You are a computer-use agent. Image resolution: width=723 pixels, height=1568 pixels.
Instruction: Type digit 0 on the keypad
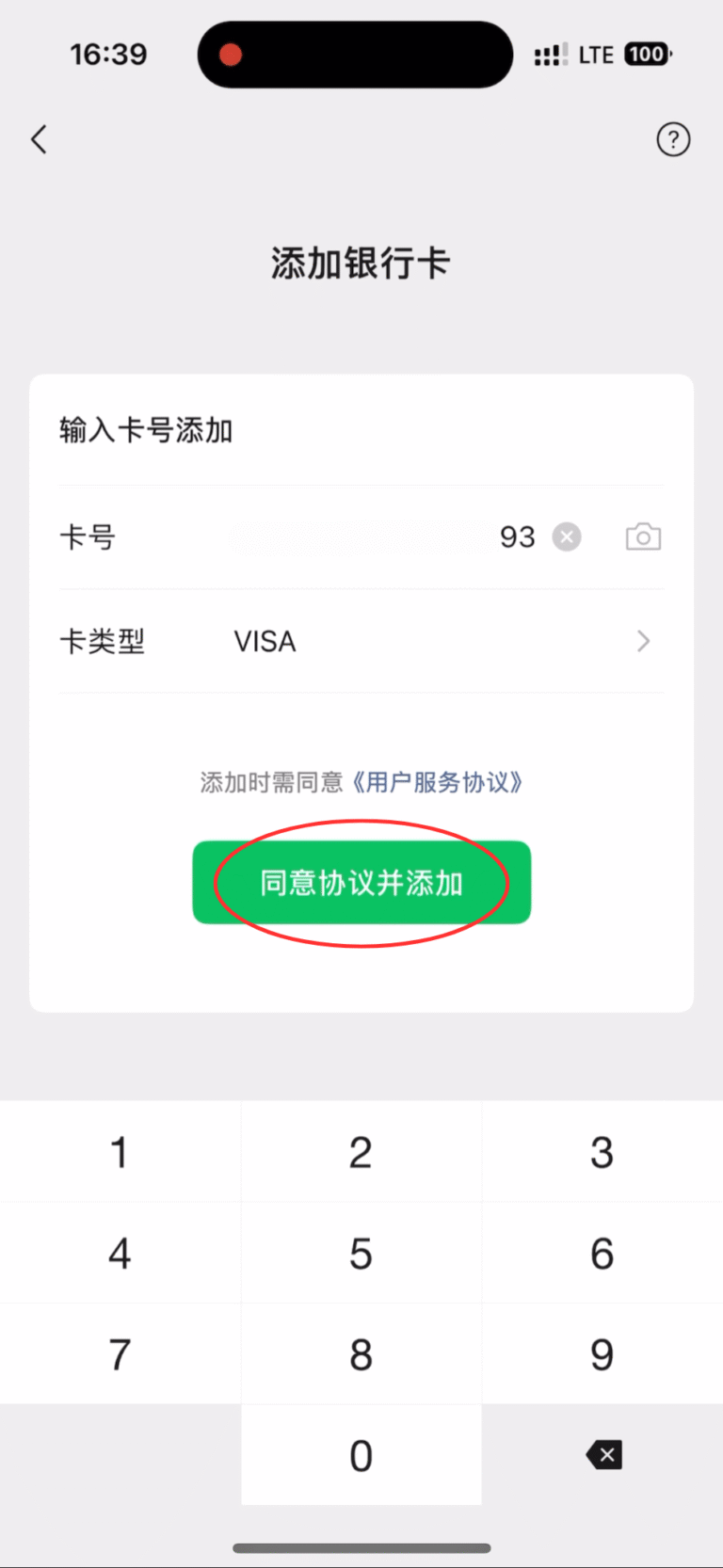pos(361,1455)
